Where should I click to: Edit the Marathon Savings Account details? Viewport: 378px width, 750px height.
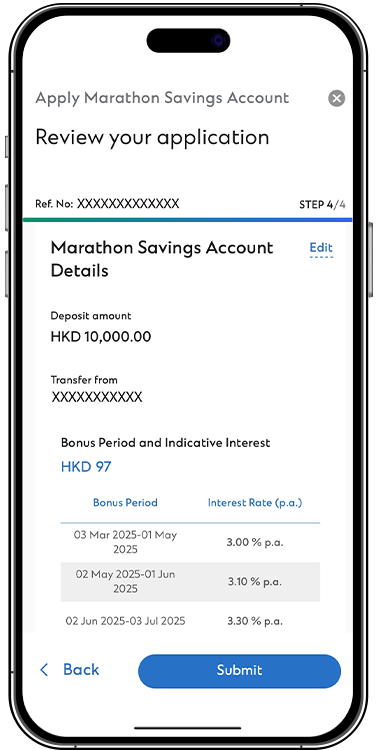(321, 248)
